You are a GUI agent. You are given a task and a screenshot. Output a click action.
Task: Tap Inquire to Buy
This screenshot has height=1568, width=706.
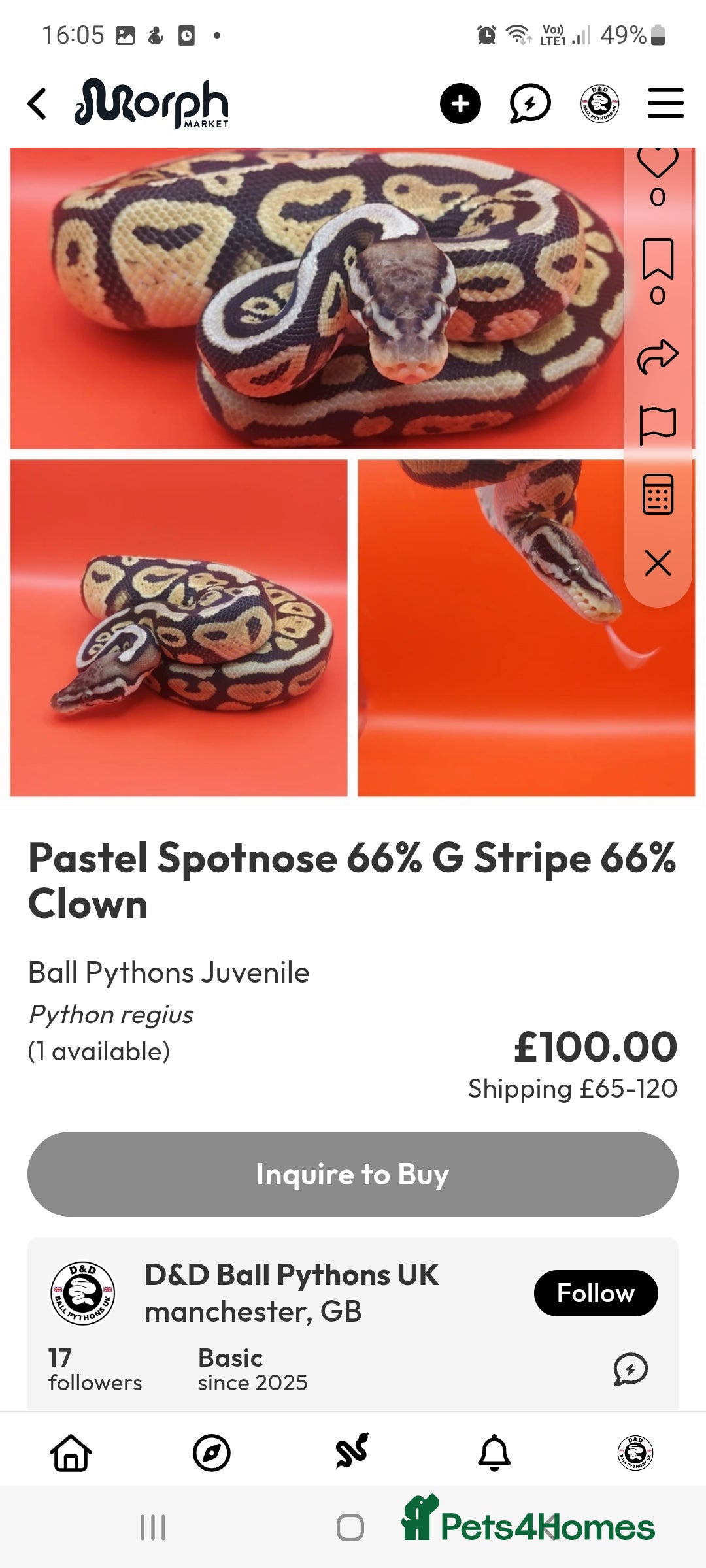pos(353,1174)
